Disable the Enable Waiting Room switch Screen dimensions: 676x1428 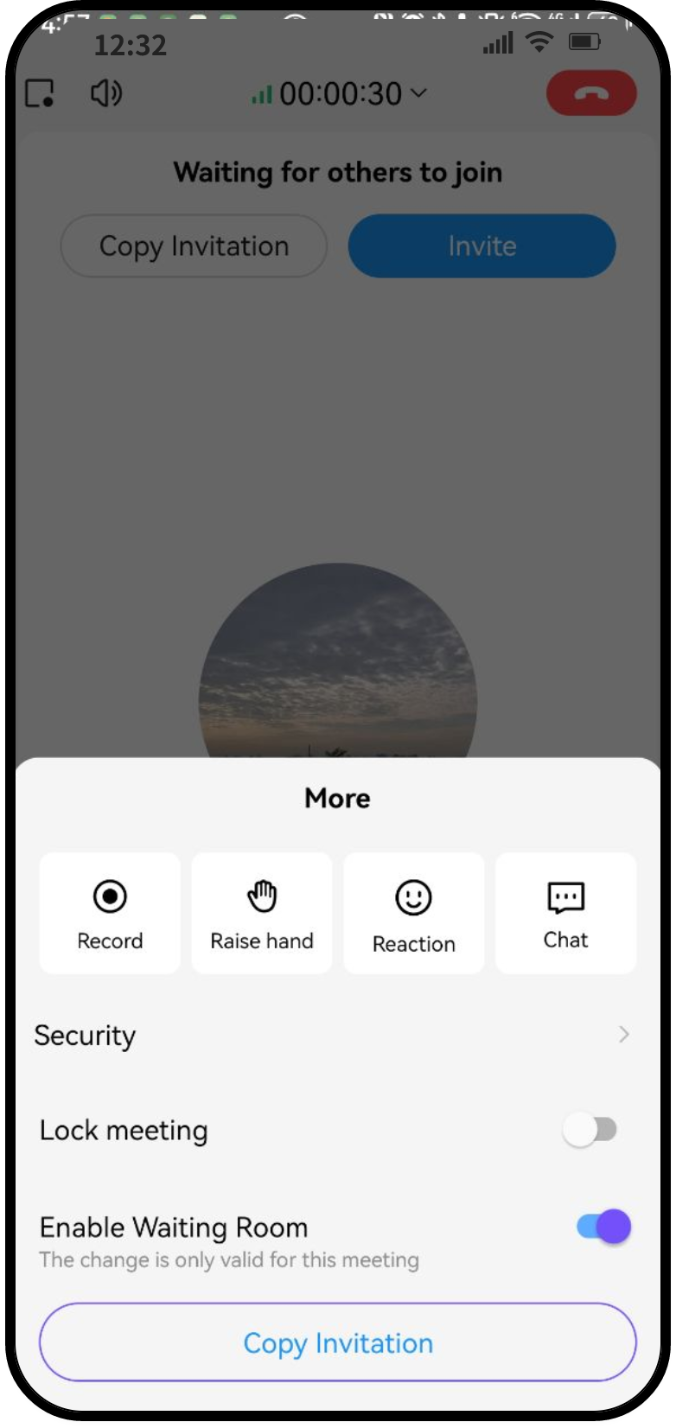604,1226
